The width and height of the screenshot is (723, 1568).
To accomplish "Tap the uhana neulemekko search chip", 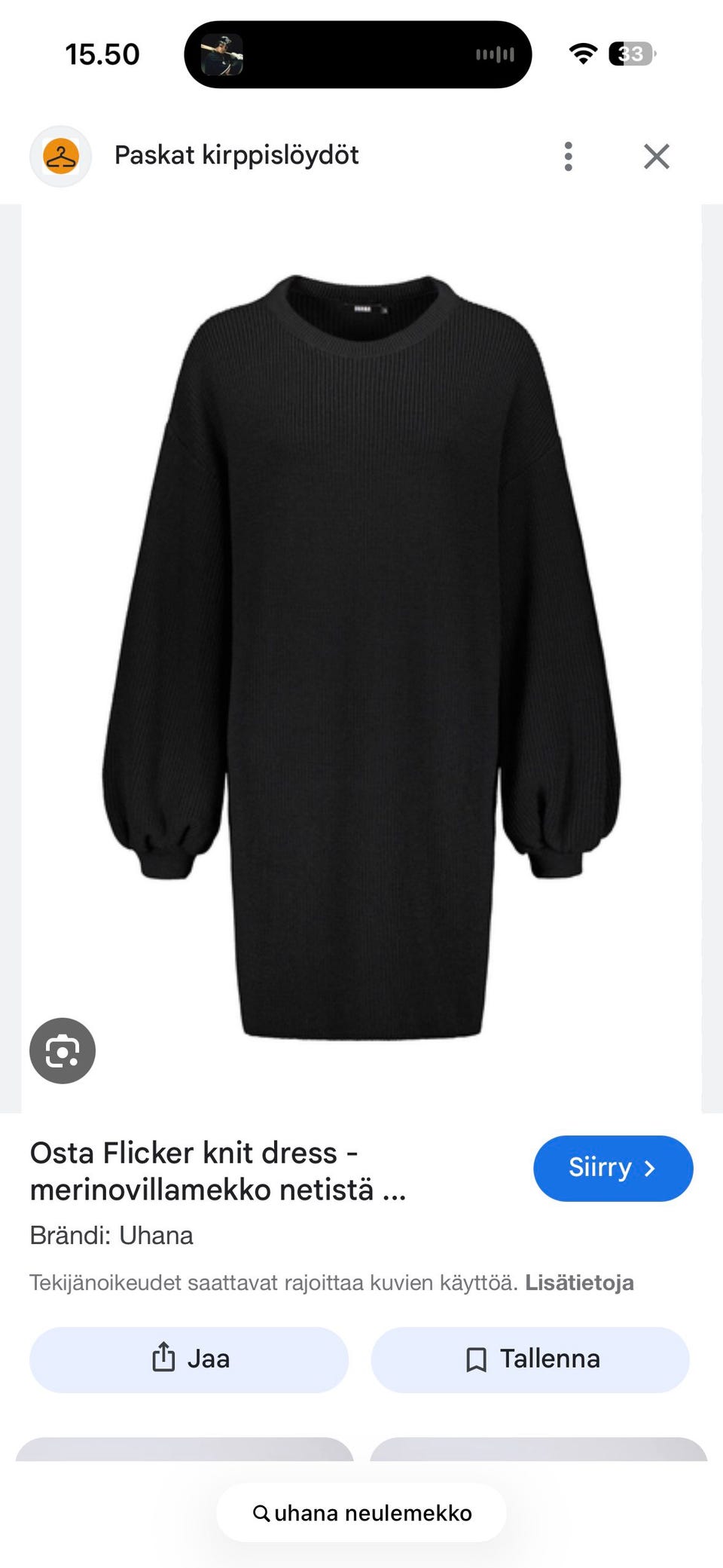I will [361, 1513].
